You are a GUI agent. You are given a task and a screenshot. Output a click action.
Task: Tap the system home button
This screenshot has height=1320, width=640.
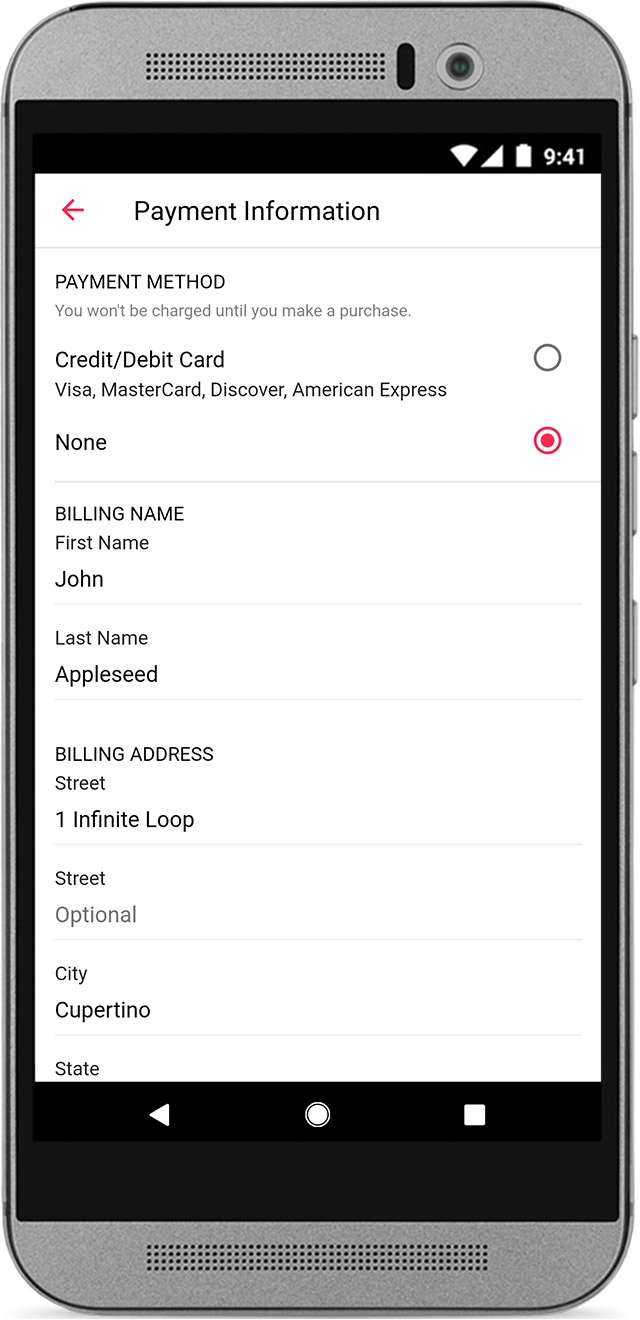318,1114
